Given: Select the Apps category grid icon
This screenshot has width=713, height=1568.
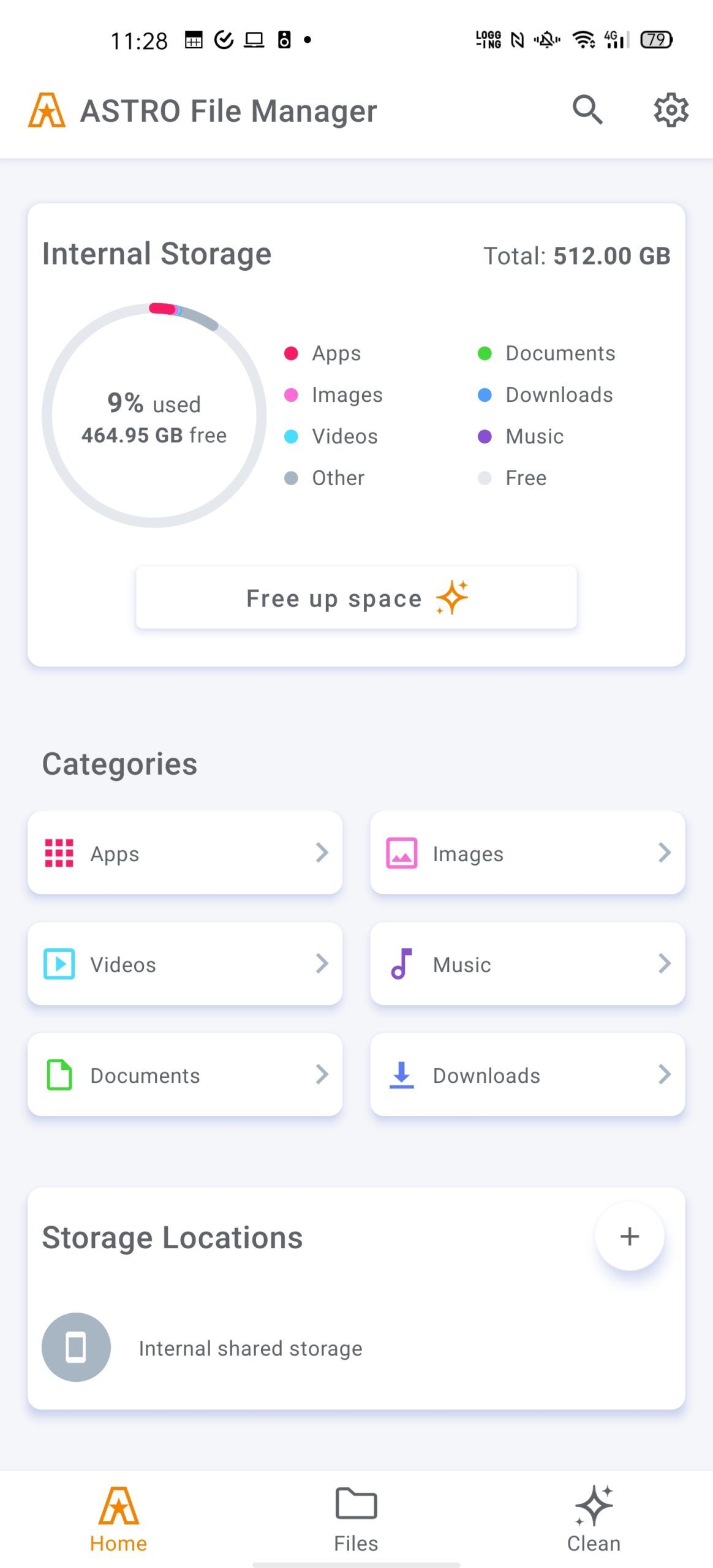Looking at the screenshot, I should (x=58, y=853).
